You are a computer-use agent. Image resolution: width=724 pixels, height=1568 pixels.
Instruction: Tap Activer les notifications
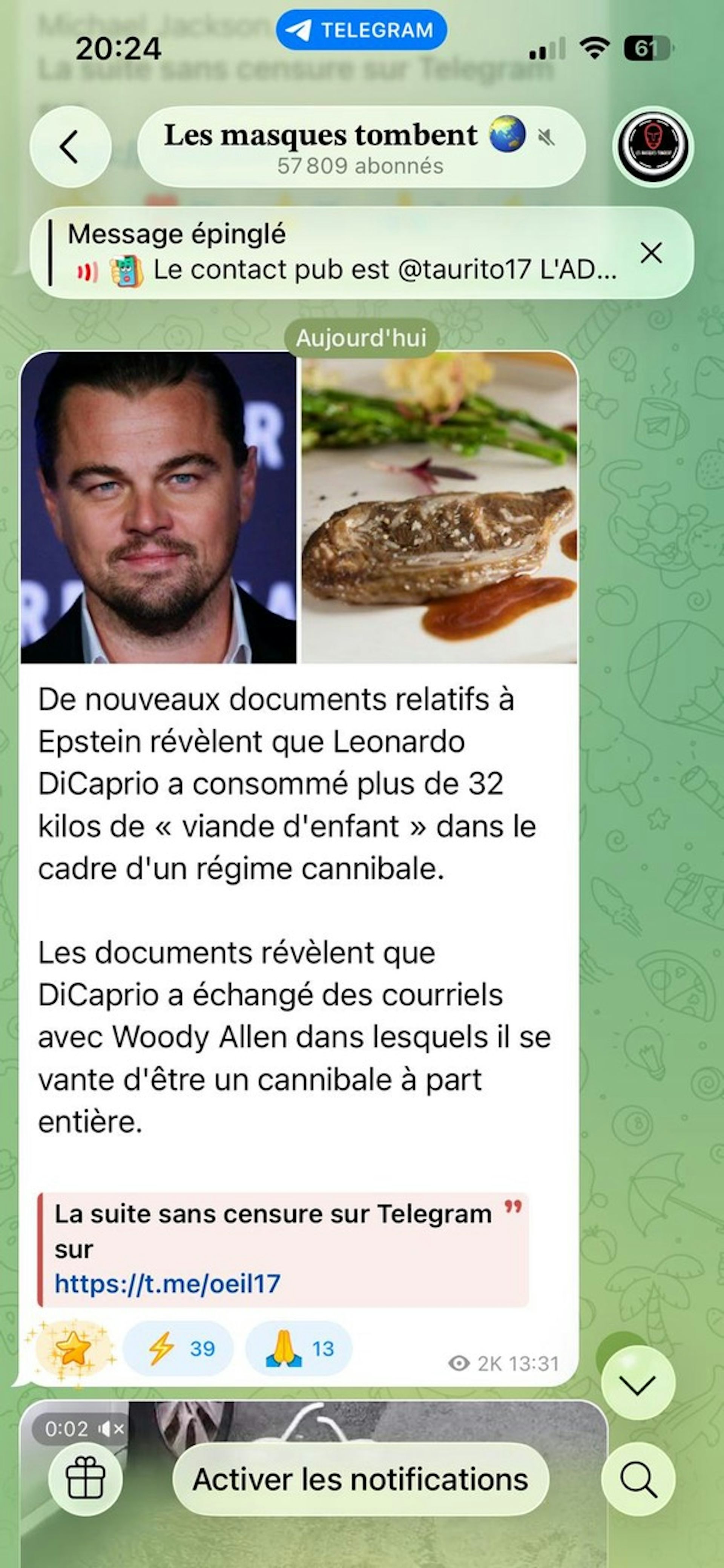360,1480
